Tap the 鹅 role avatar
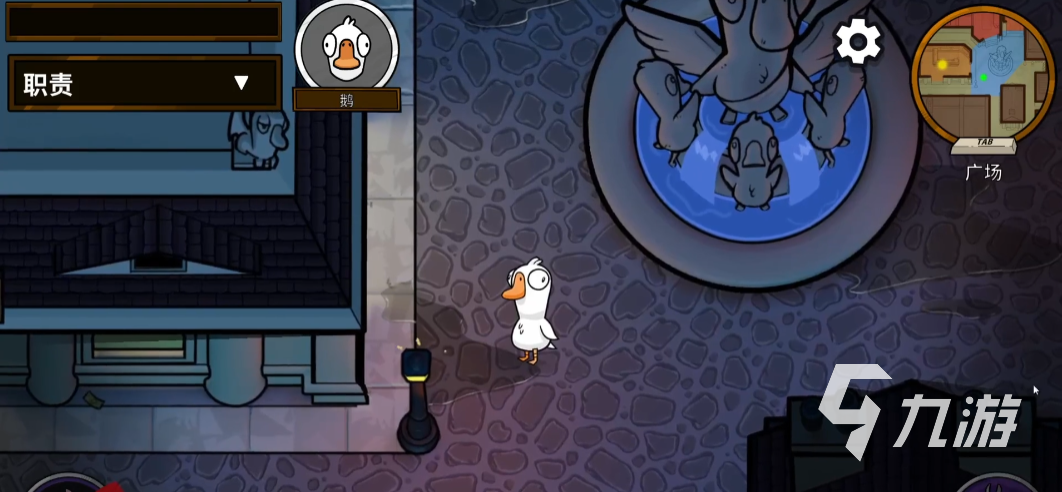The image size is (1062, 492). (x=346, y=48)
